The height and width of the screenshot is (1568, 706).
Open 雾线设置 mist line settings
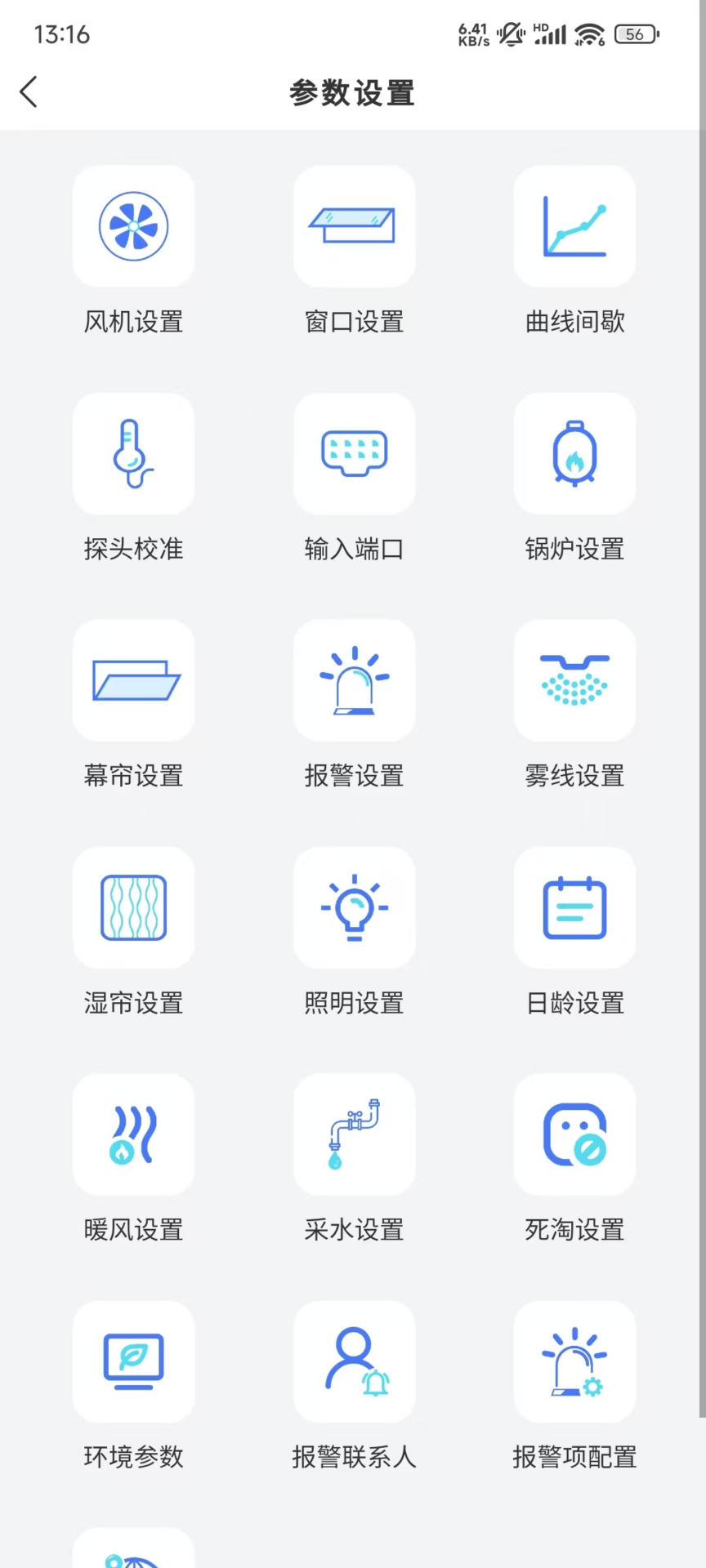coord(574,680)
